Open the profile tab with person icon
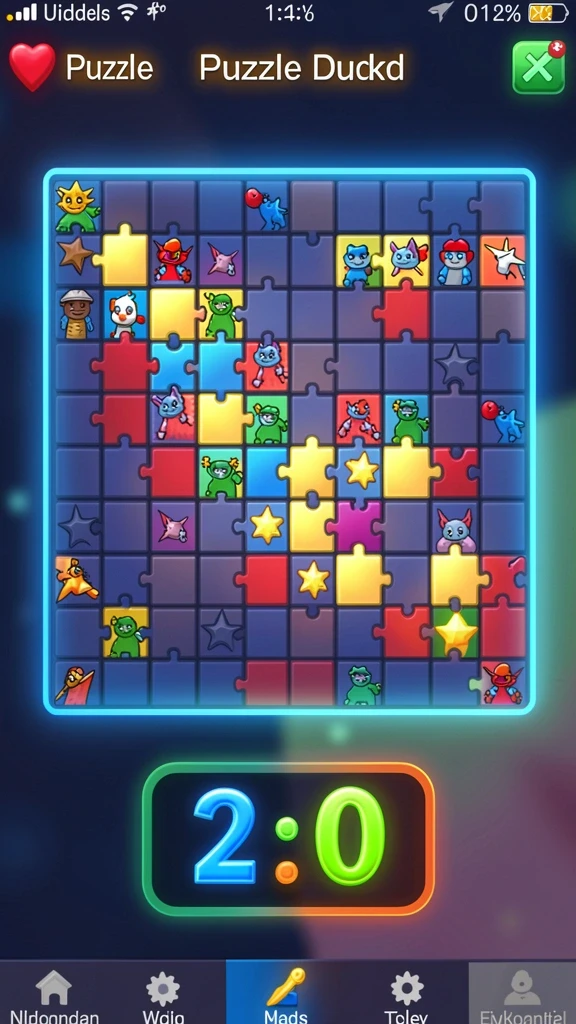Screen dimensions: 576x1024 522,993
